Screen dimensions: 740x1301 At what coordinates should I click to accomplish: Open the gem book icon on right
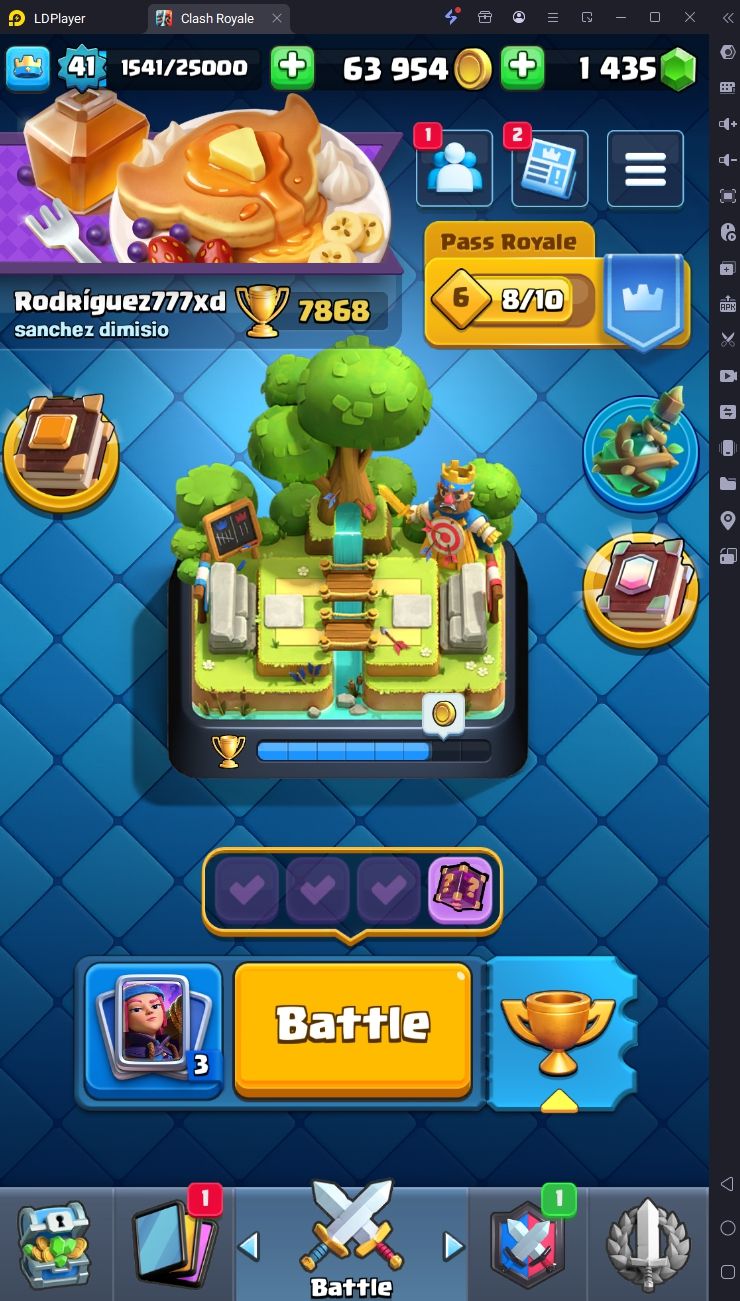640,588
